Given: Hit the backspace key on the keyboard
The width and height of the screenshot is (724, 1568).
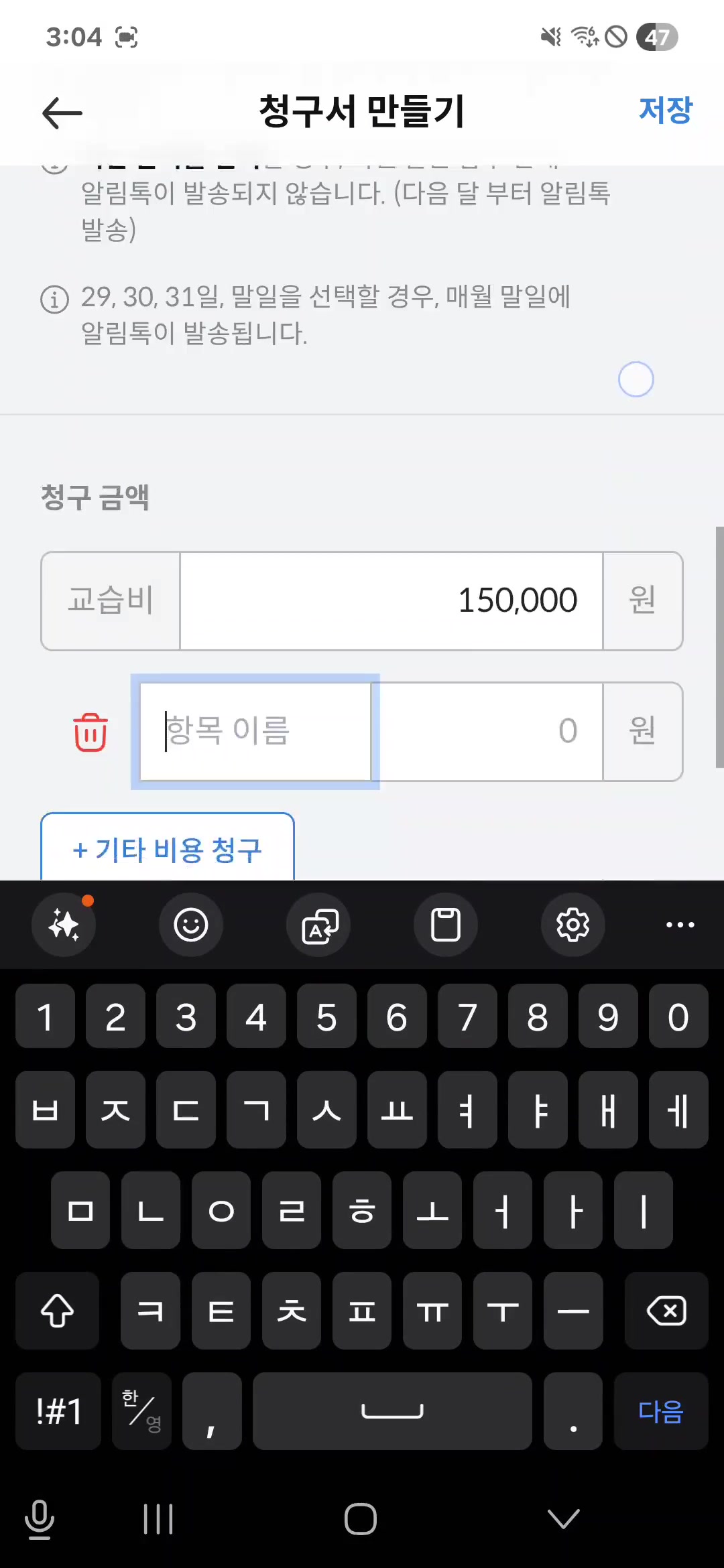Looking at the screenshot, I should pyautogui.click(x=666, y=1311).
